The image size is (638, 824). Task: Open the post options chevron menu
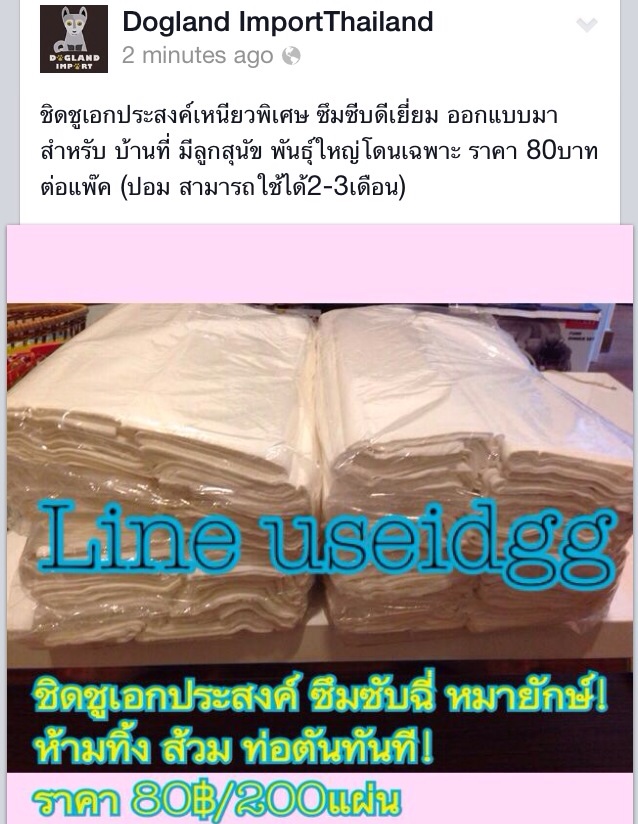tap(587, 26)
